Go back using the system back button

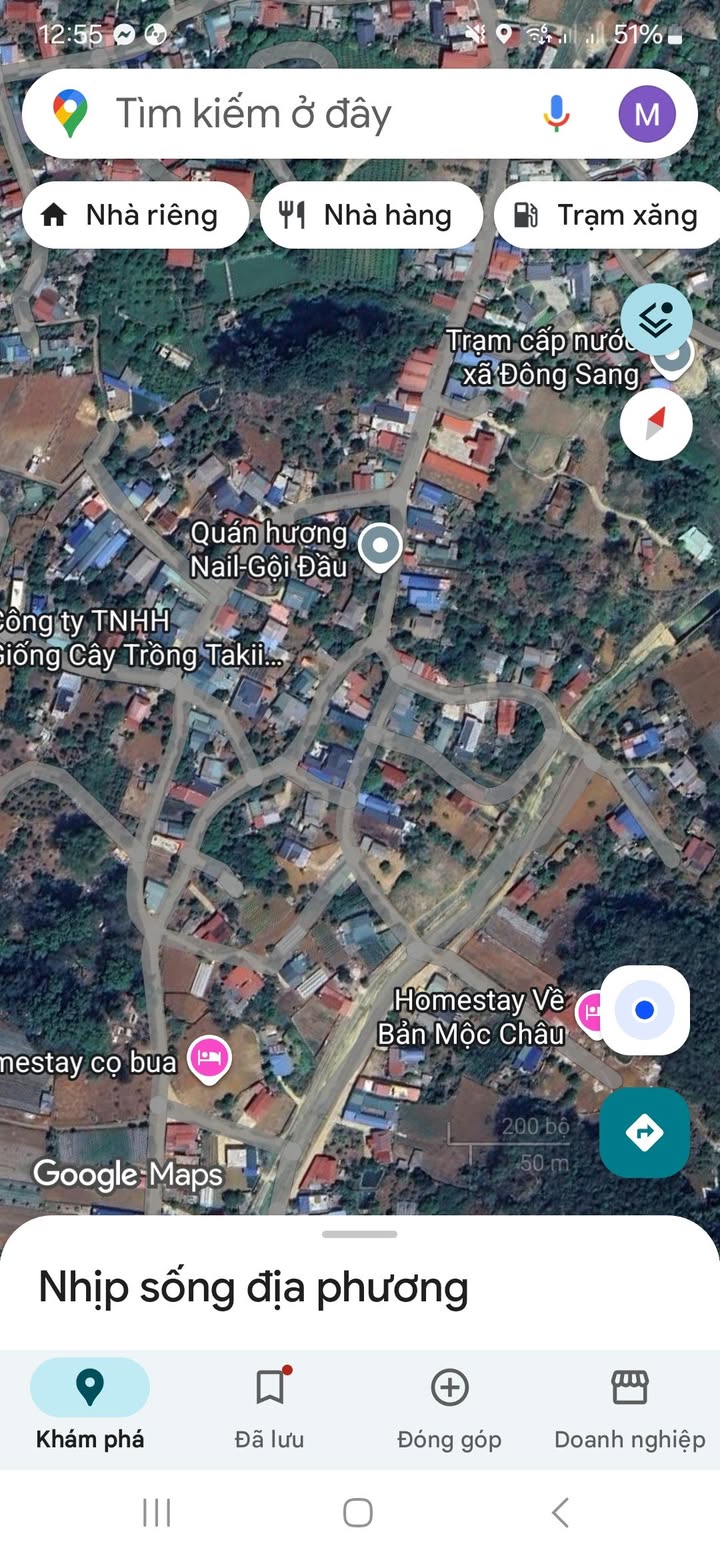[x=561, y=1512]
